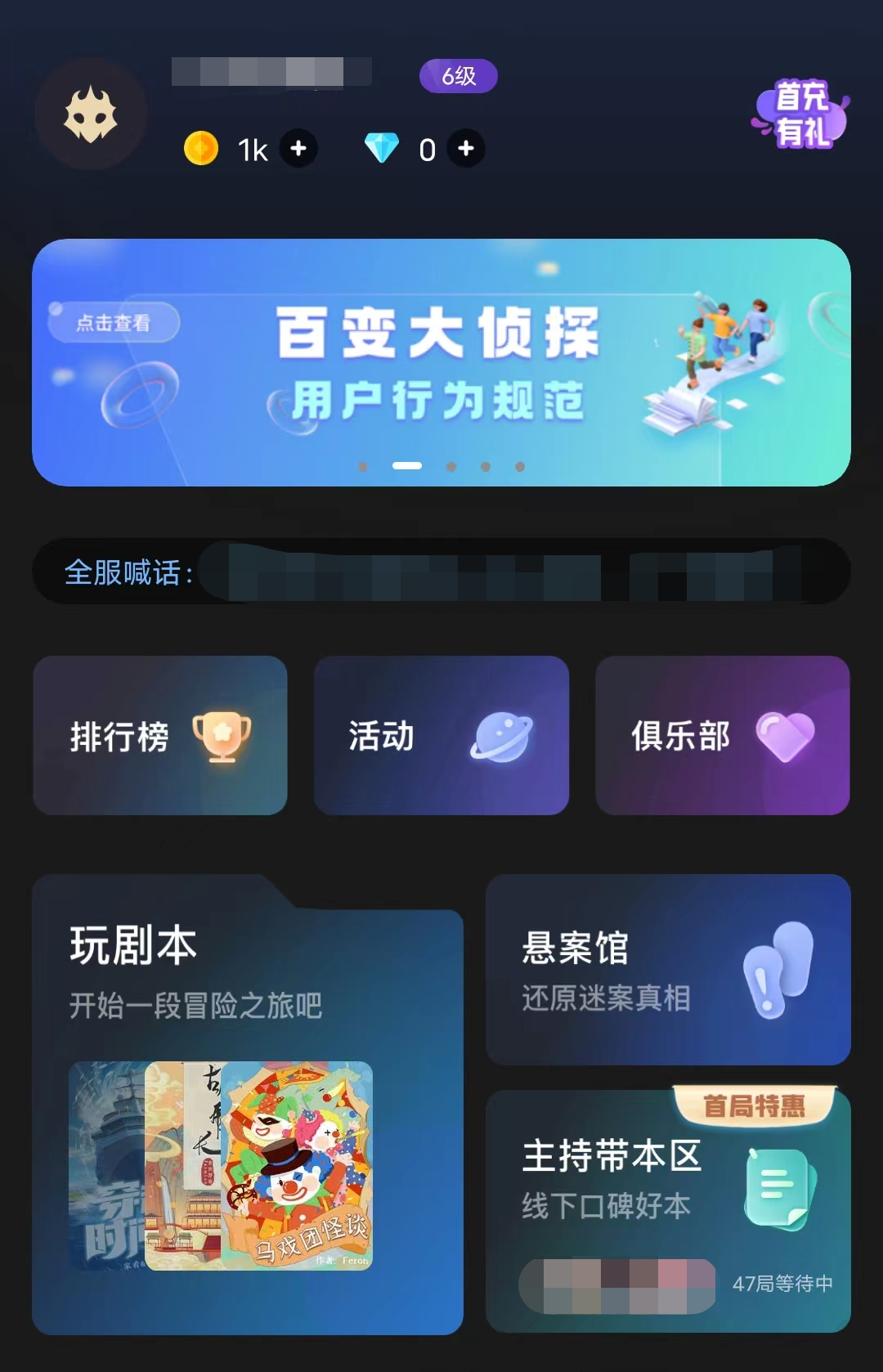Tap the 6级 level badge

tap(458, 76)
